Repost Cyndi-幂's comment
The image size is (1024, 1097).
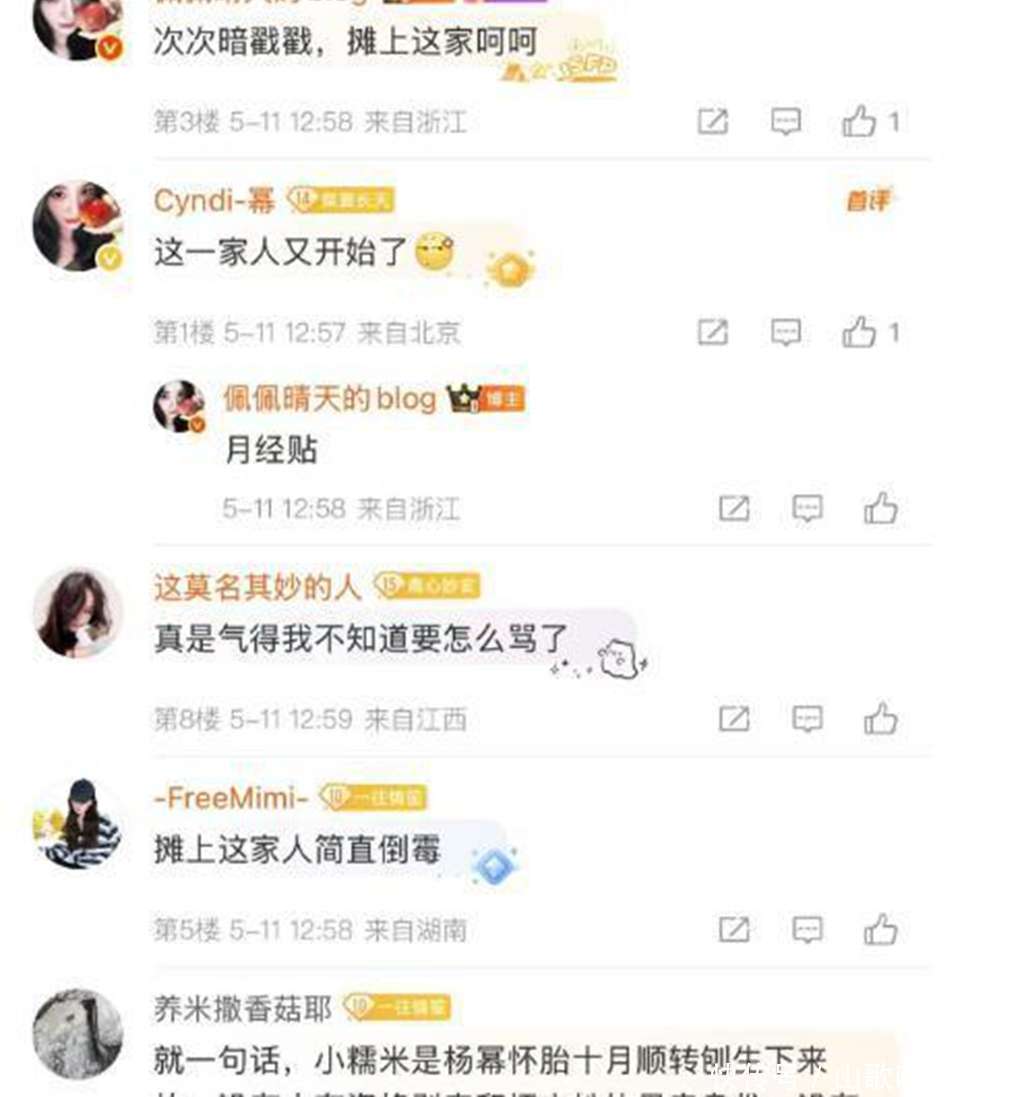(712, 332)
